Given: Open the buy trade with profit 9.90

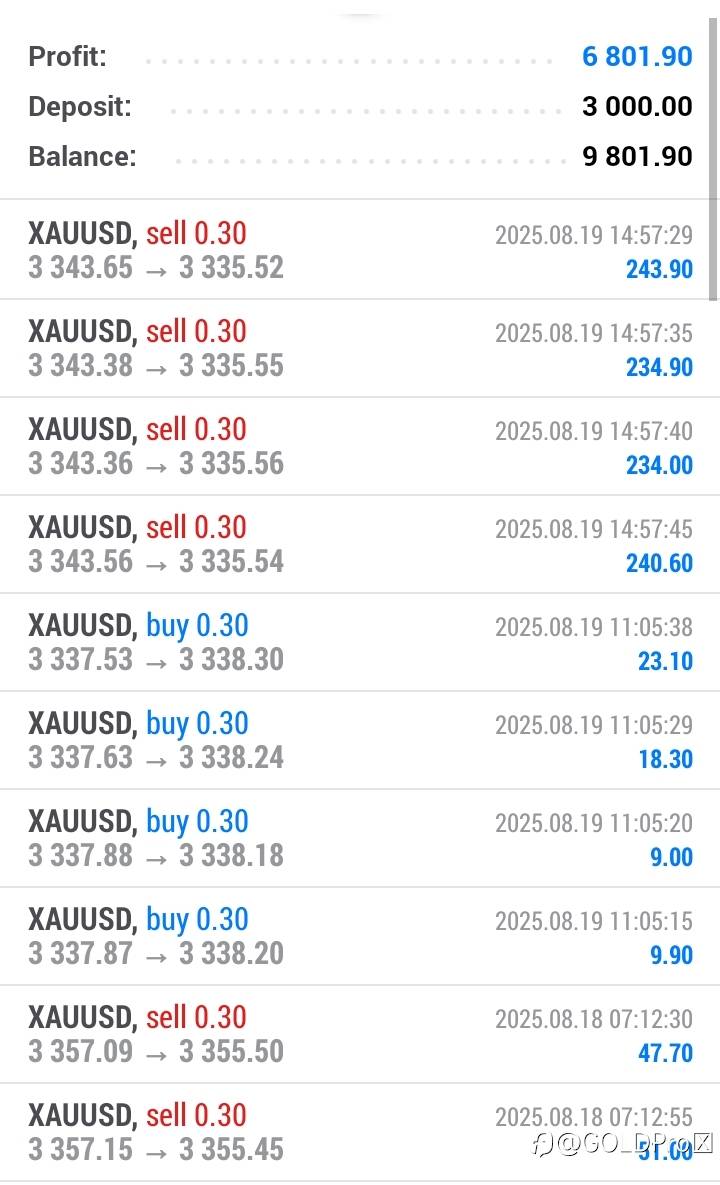Looking at the screenshot, I should point(360,936).
